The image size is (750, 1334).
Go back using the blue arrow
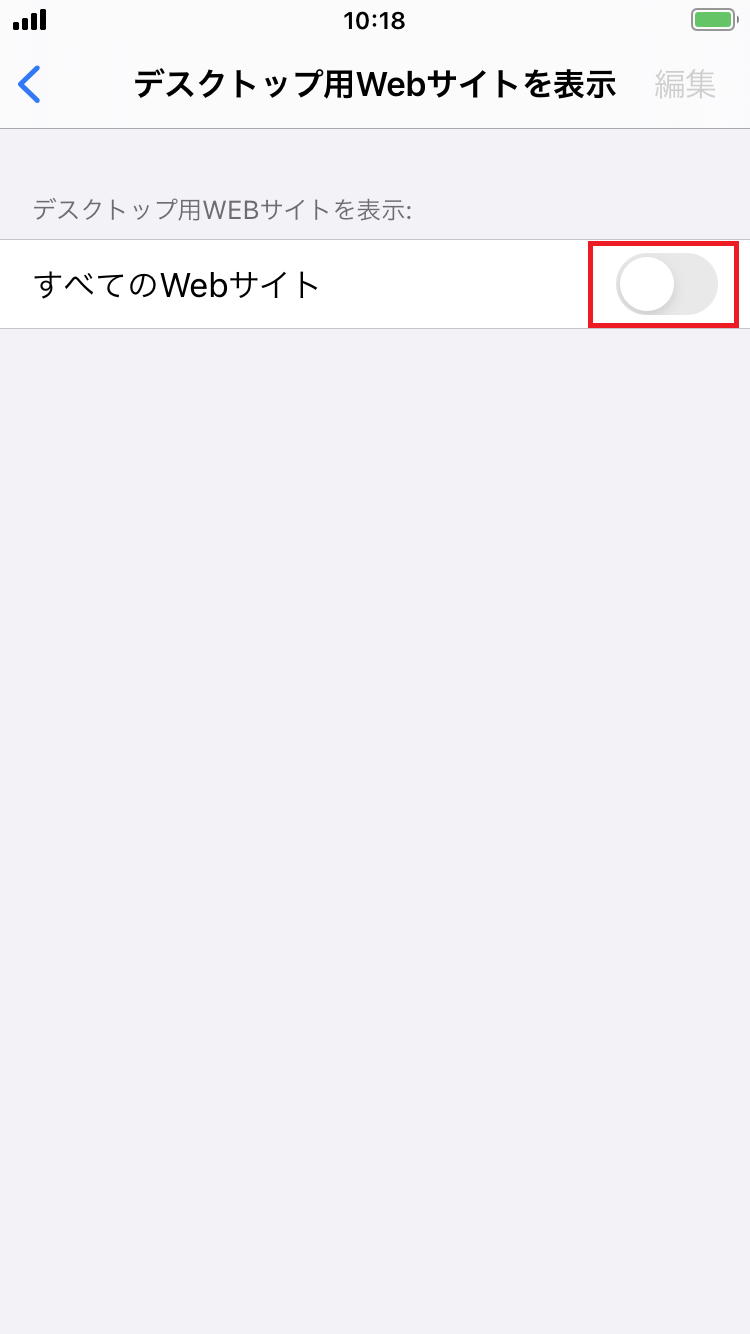point(30,85)
